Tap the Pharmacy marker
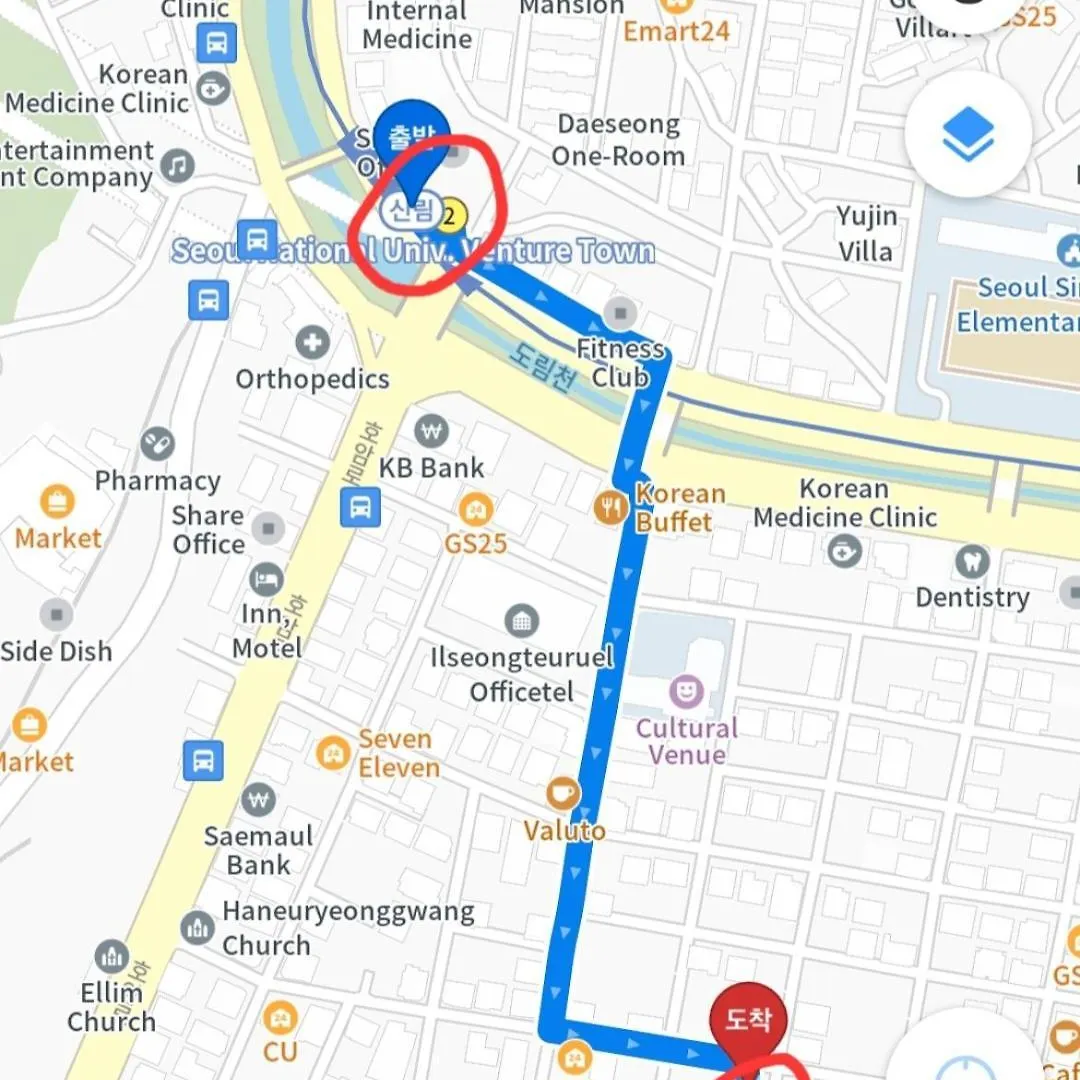The height and width of the screenshot is (1080, 1080). pos(157,443)
